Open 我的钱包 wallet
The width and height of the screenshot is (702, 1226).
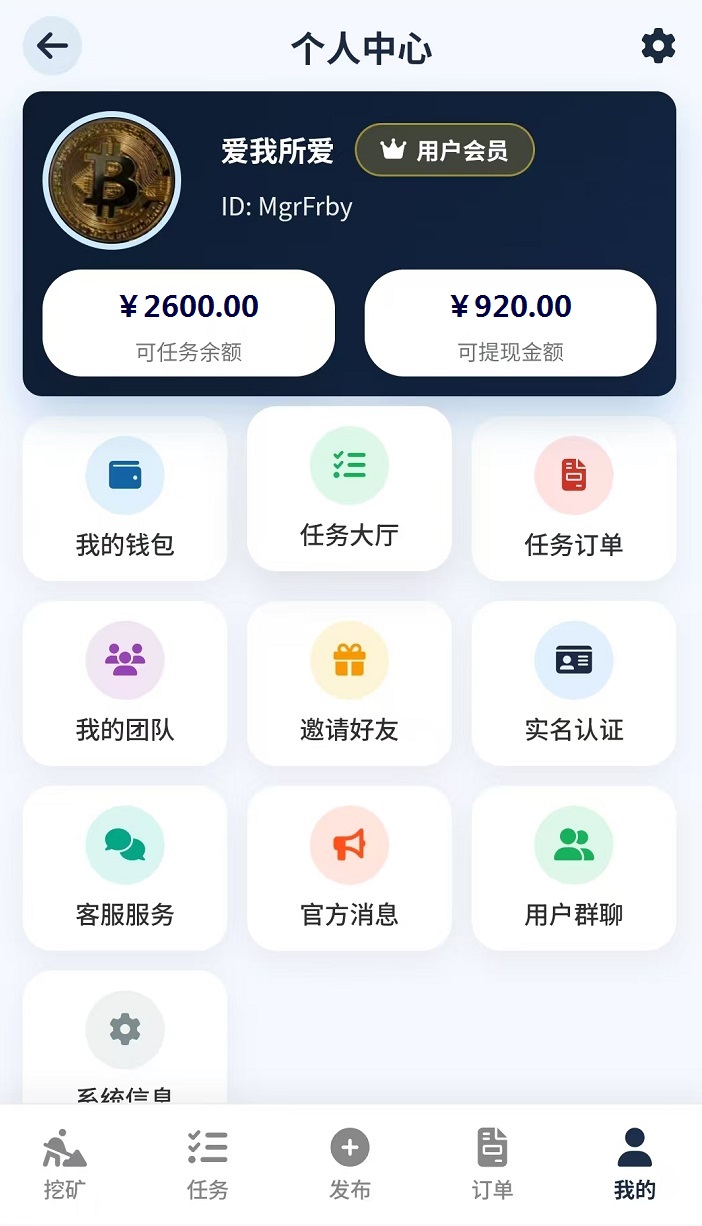pyautogui.click(x=125, y=499)
